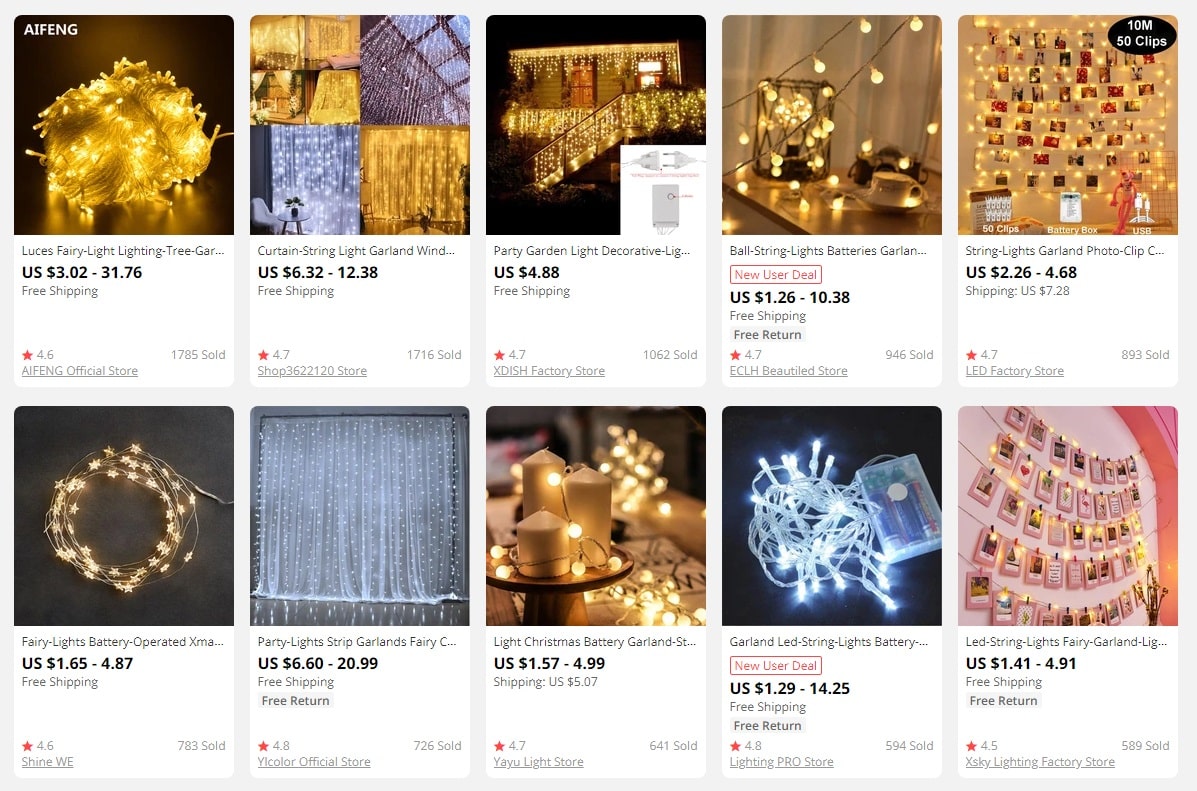
Task: Open Light Christmas Battery Garland listing
Action: tap(595, 642)
